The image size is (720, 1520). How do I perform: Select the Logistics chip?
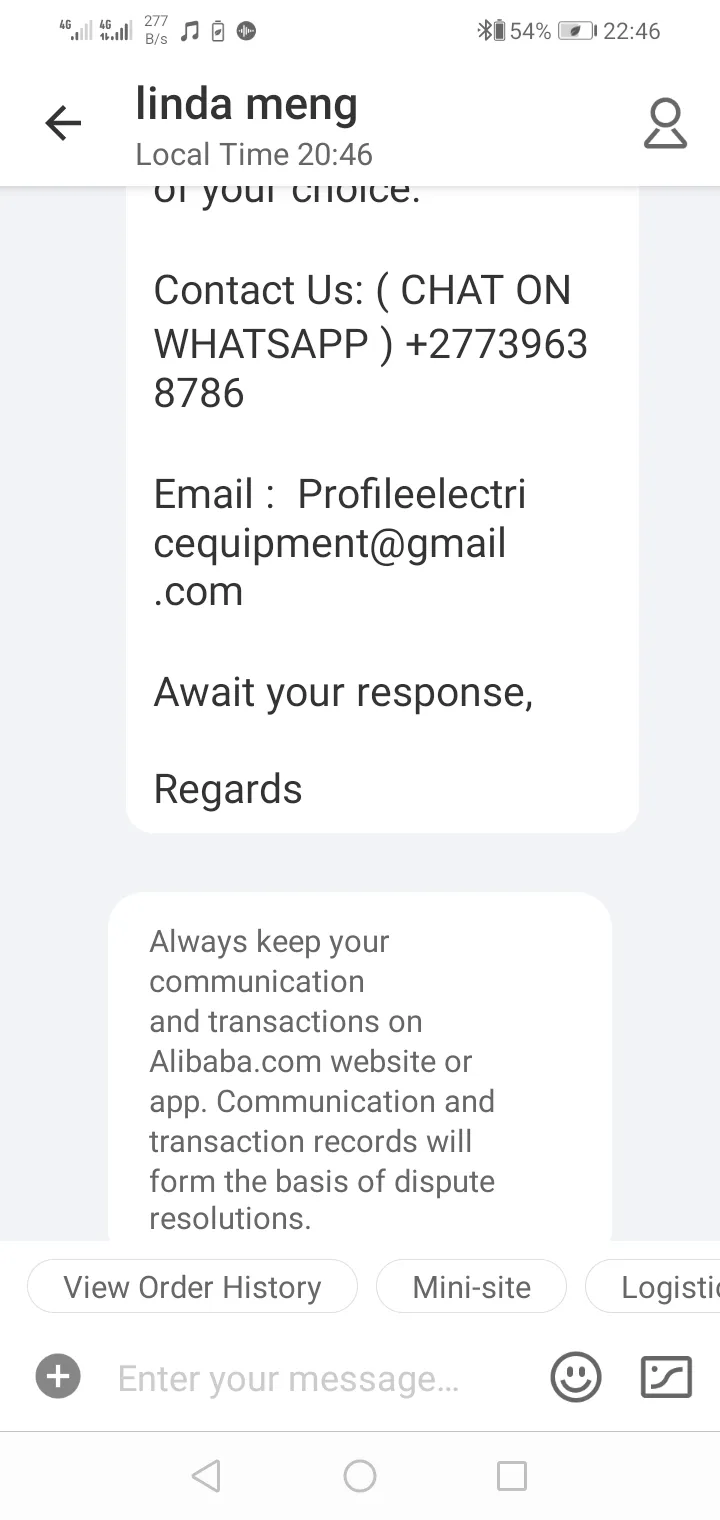point(653,1286)
